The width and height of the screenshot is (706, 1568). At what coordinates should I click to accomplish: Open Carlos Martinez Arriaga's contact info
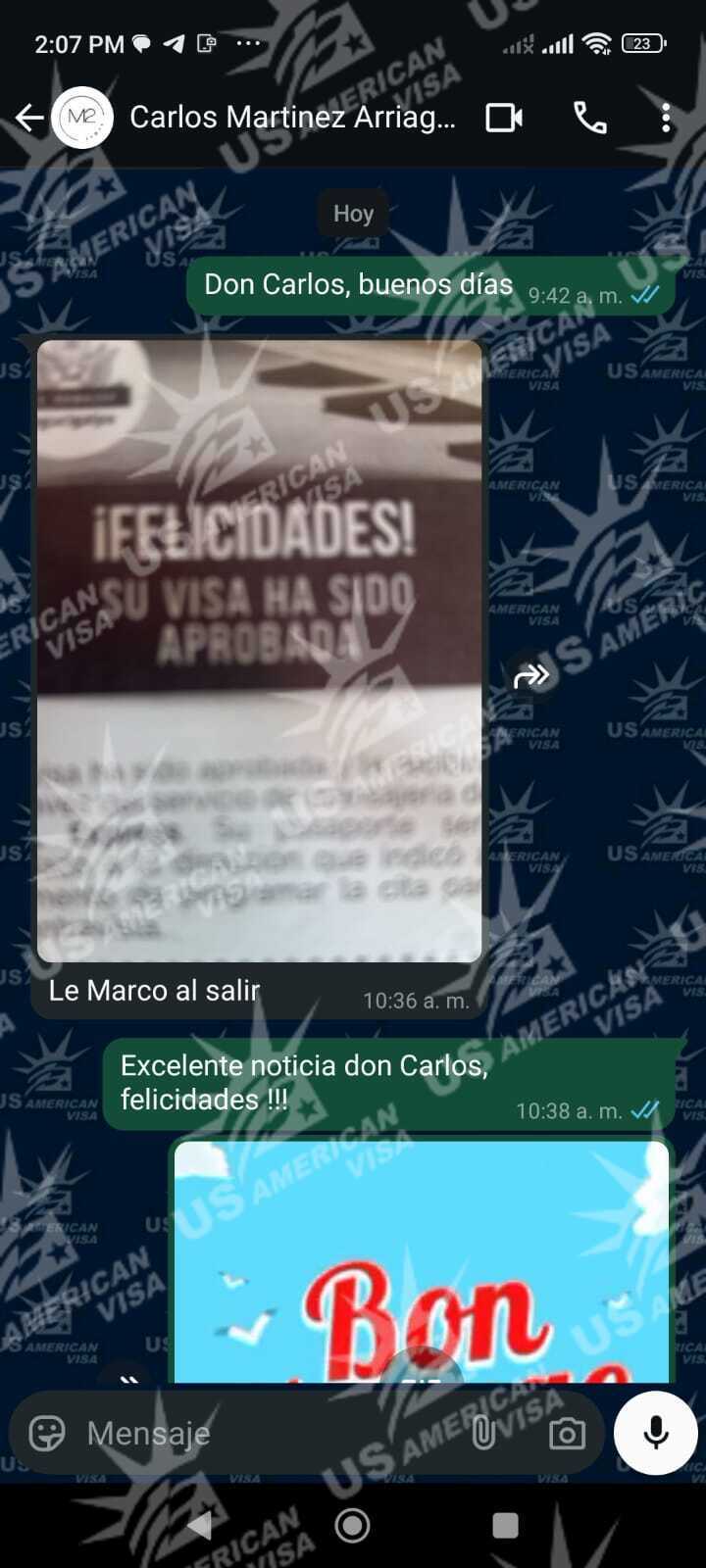(291, 119)
